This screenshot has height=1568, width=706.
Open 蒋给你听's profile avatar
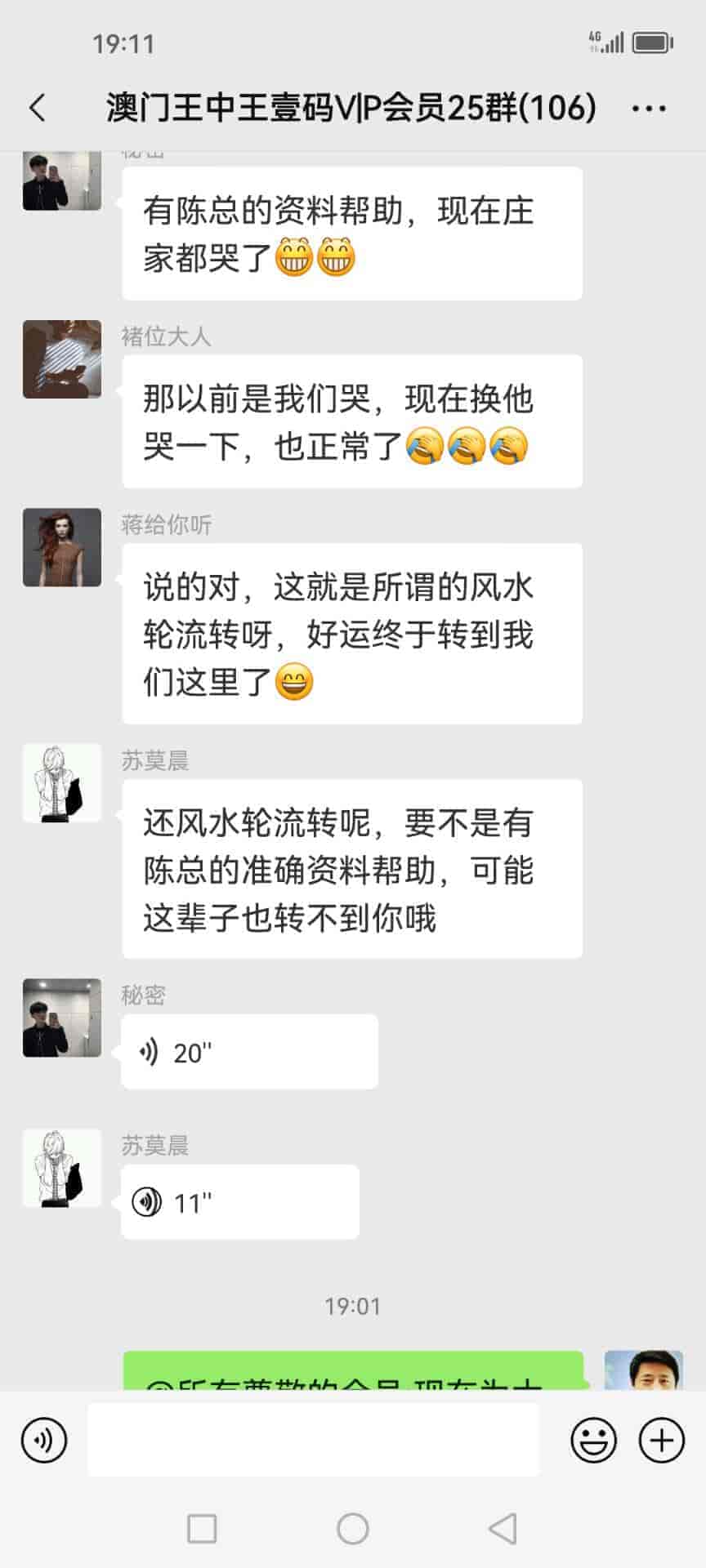62,547
